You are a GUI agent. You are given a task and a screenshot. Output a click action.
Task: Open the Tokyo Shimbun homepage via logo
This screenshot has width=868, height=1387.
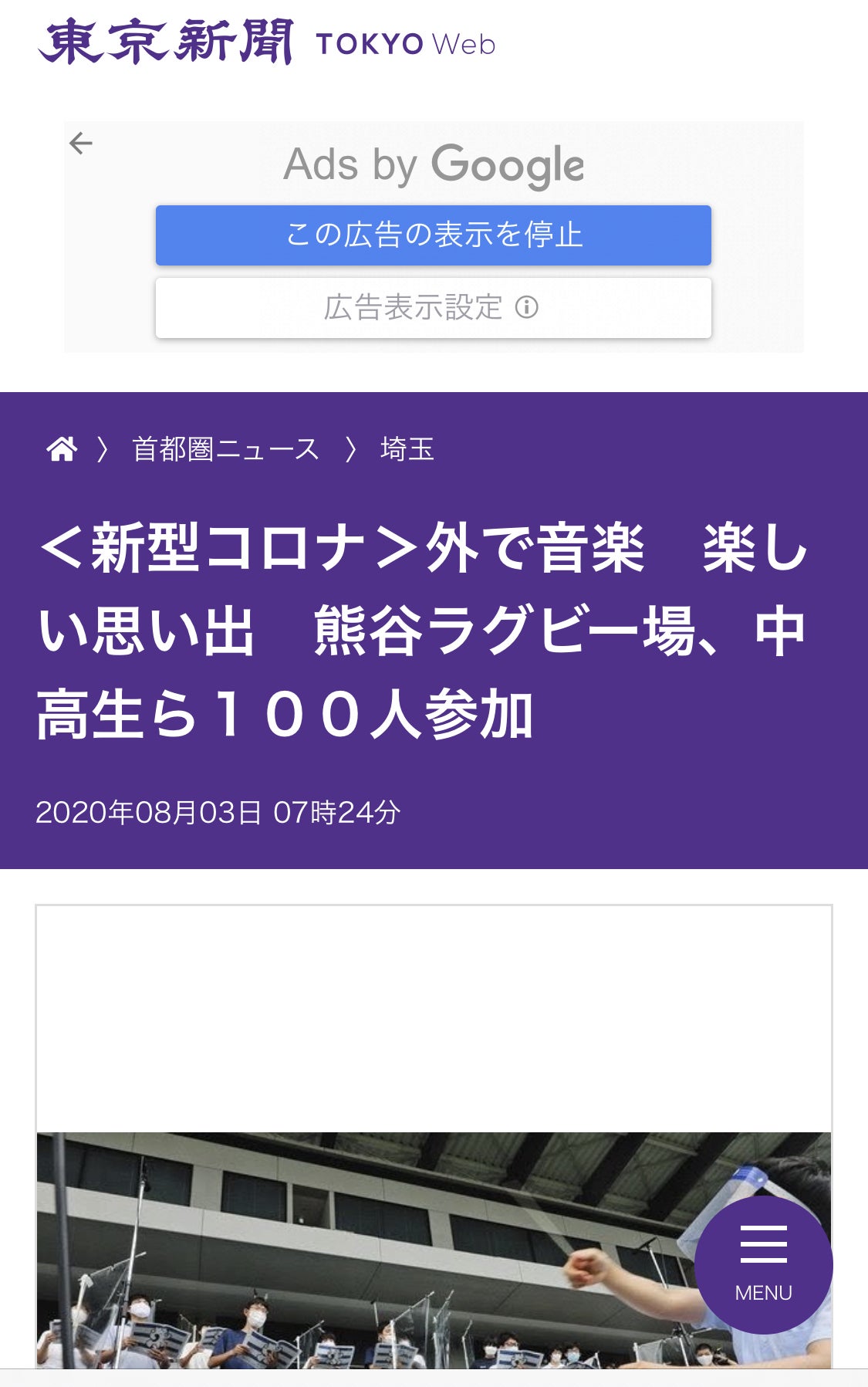click(x=266, y=42)
